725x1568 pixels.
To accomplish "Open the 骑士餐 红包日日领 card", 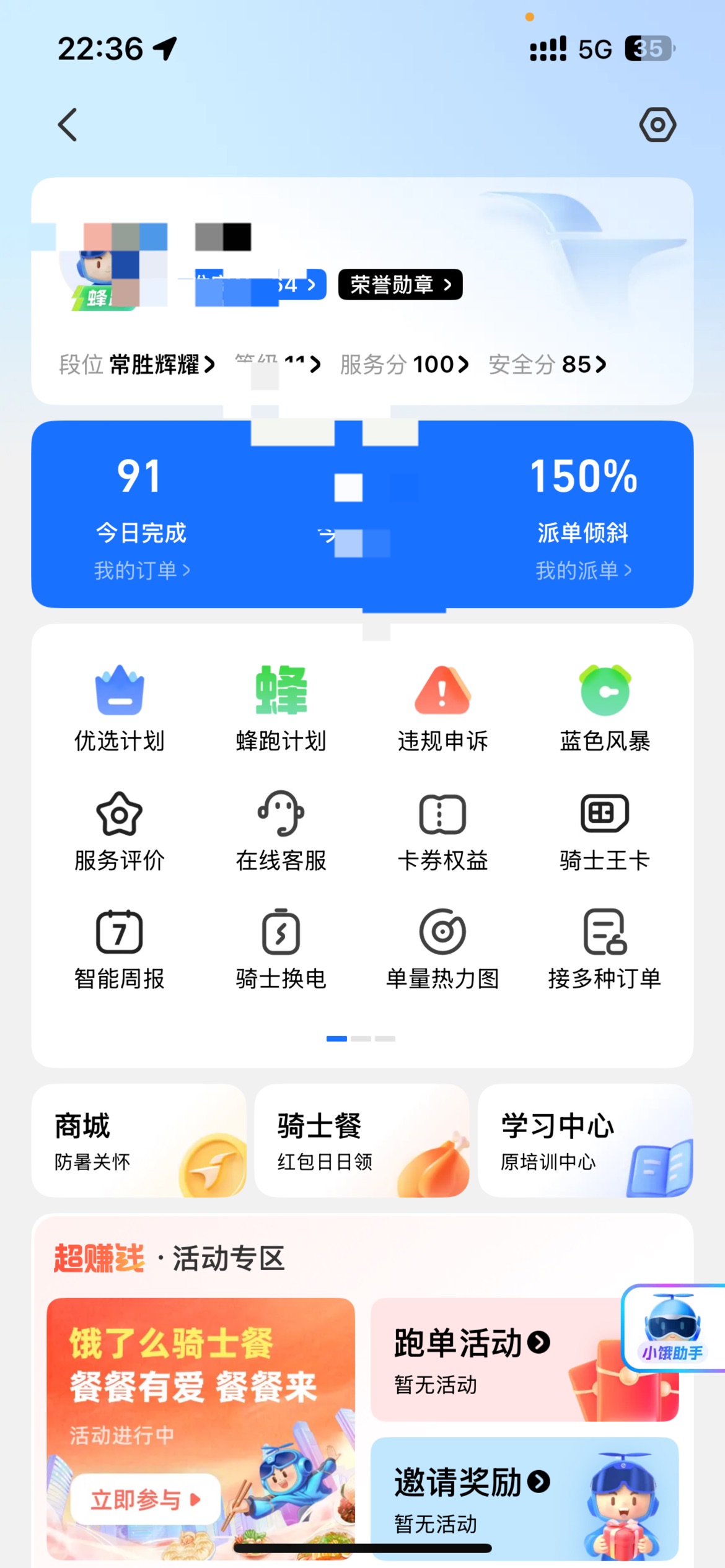I will [x=362, y=1140].
